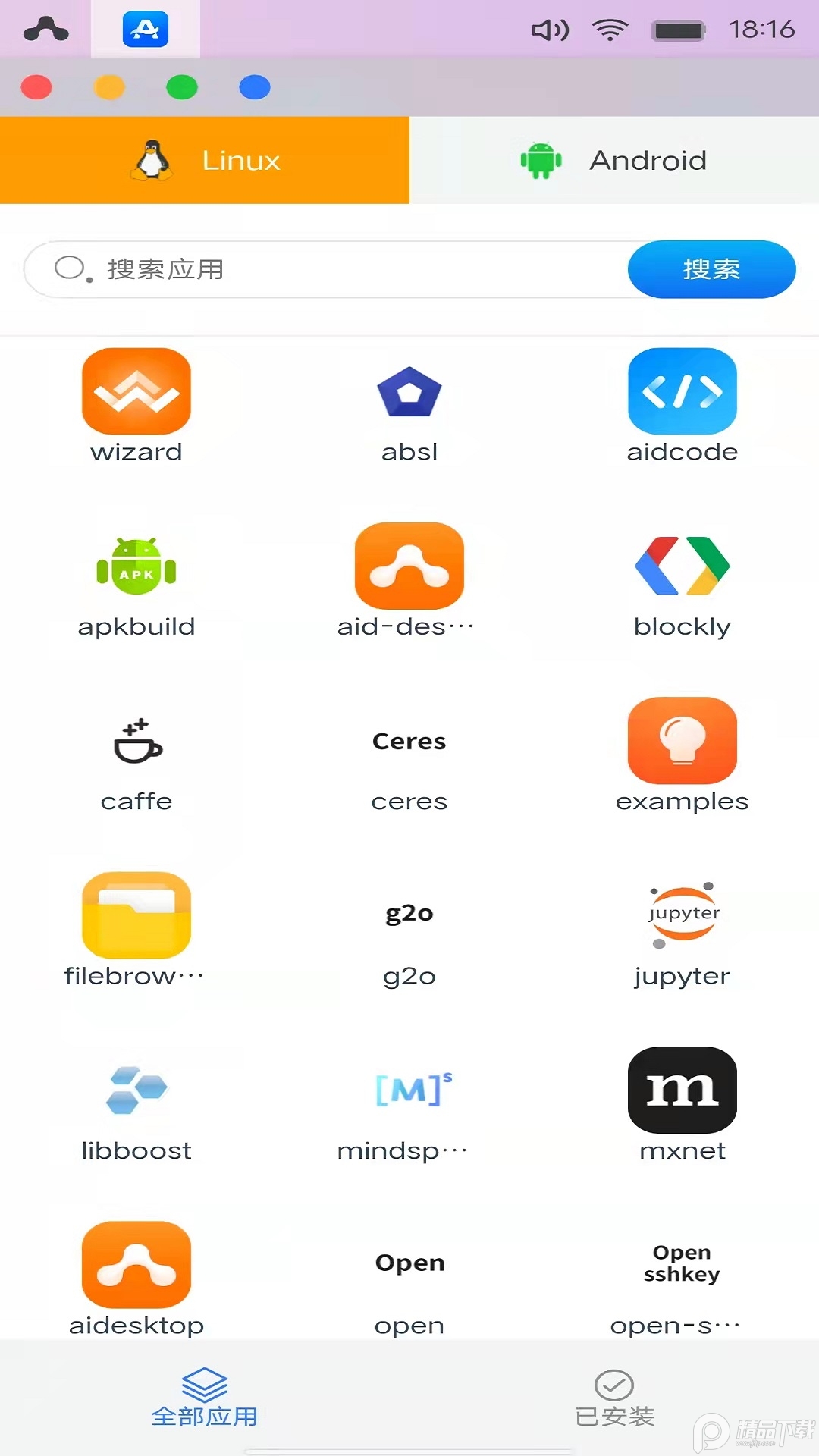Open the absl app
Viewport: 819px width, 1456px height.
(409, 392)
